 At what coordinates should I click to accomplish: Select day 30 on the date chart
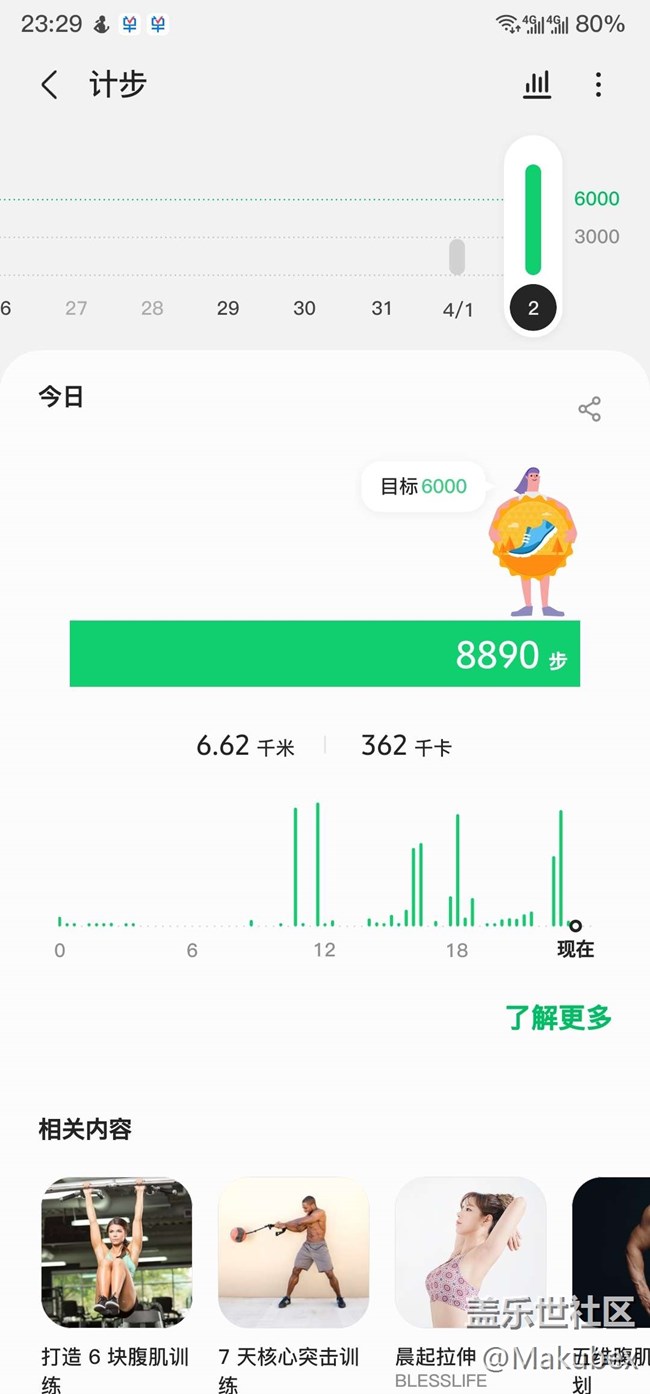coord(304,308)
